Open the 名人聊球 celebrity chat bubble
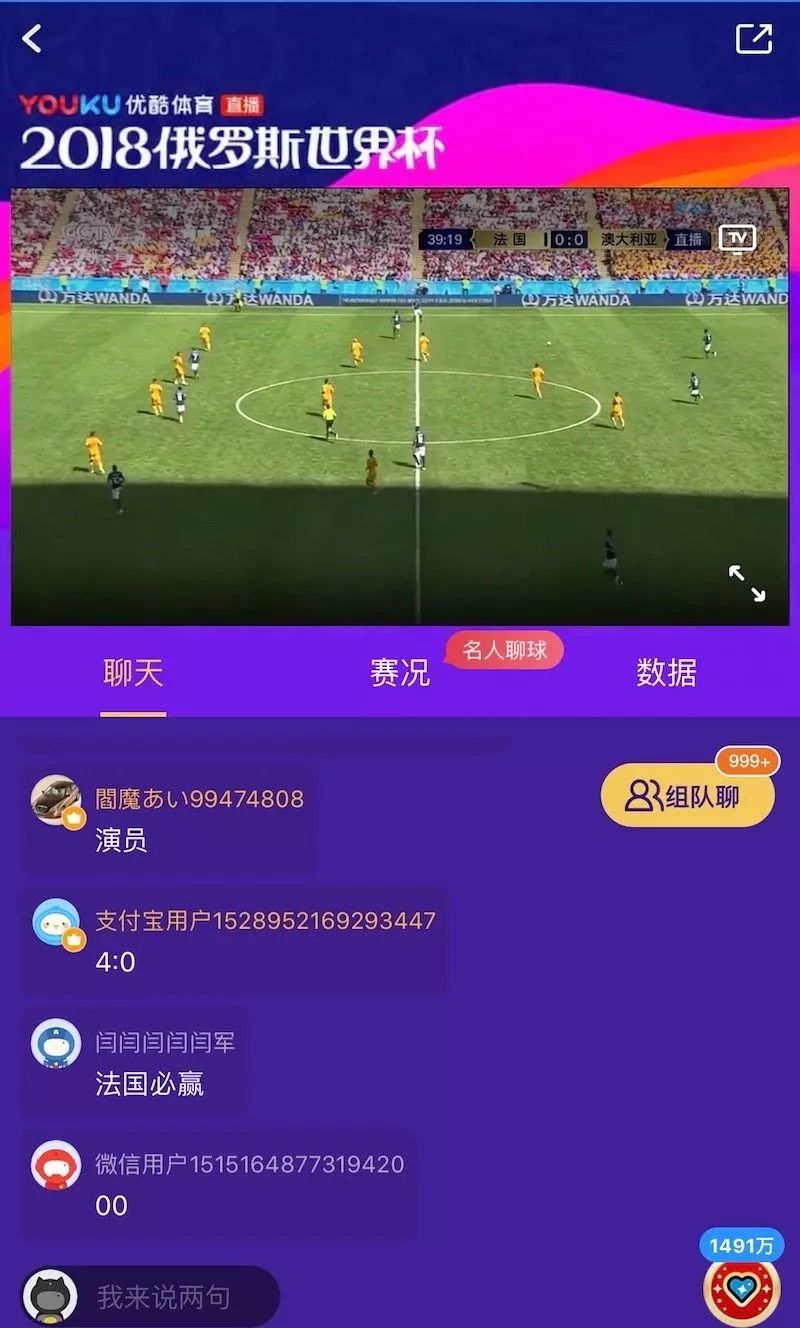This screenshot has height=1328, width=800. pyautogui.click(x=507, y=650)
